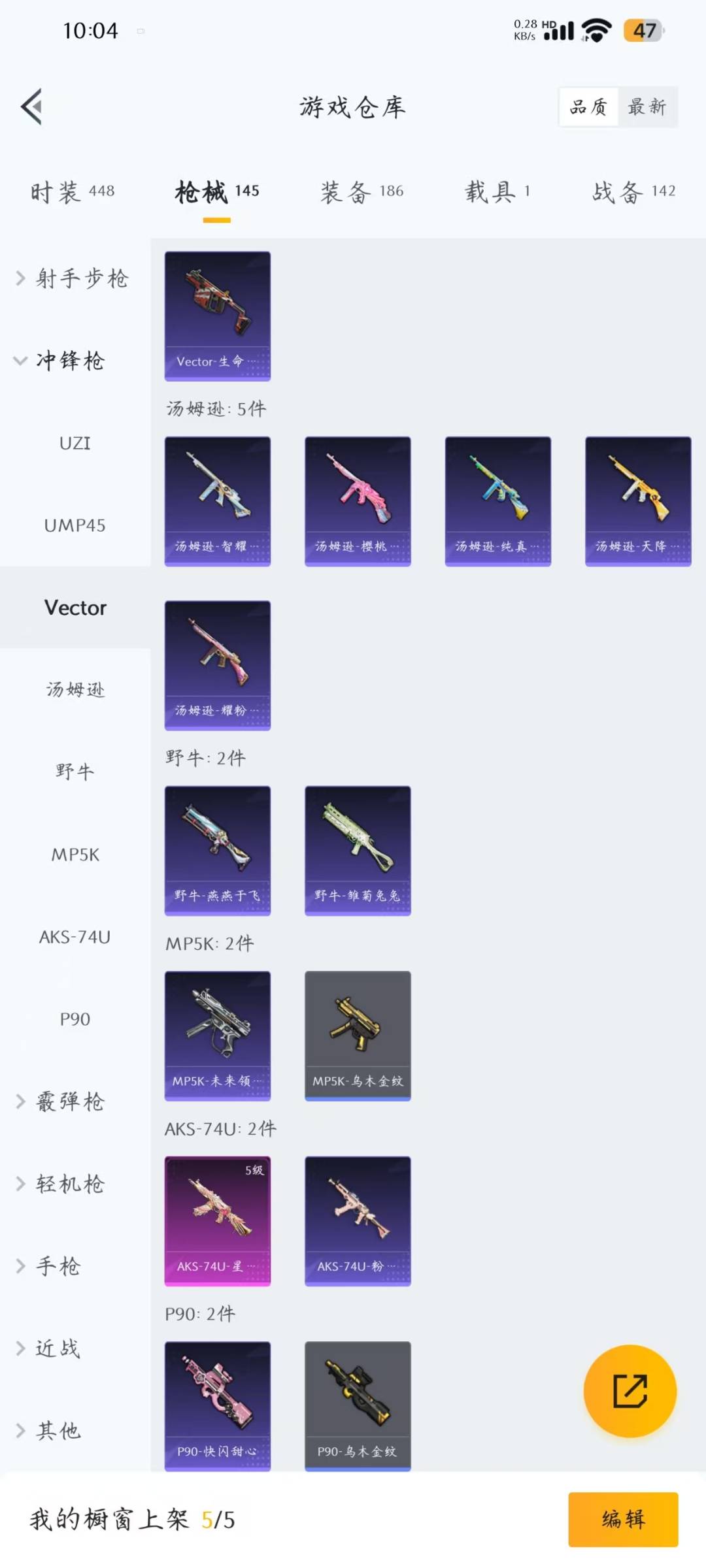Switch to the 战备 tab
Screen dimensions: 706x1568
(x=633, y=192)
